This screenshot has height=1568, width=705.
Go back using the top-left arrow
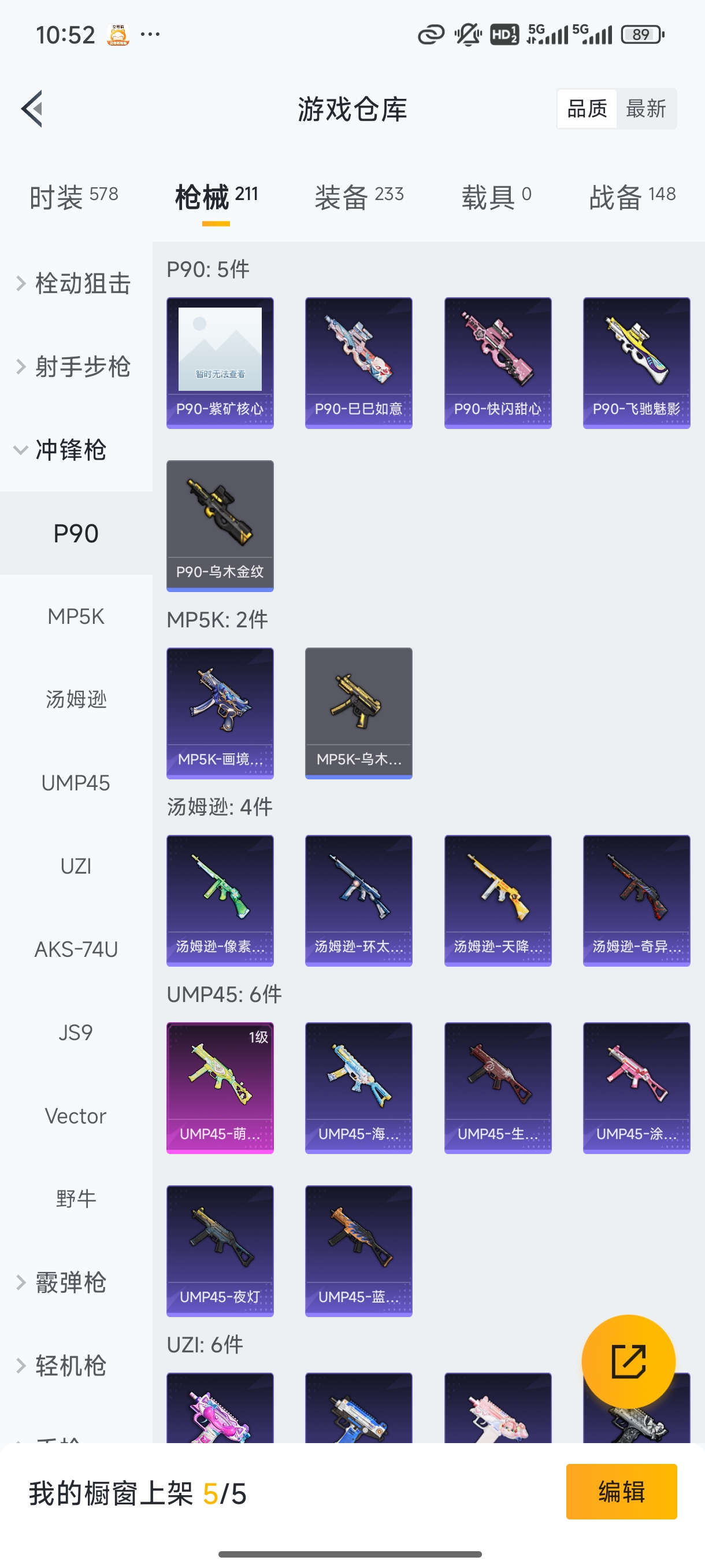coord(32,109)
